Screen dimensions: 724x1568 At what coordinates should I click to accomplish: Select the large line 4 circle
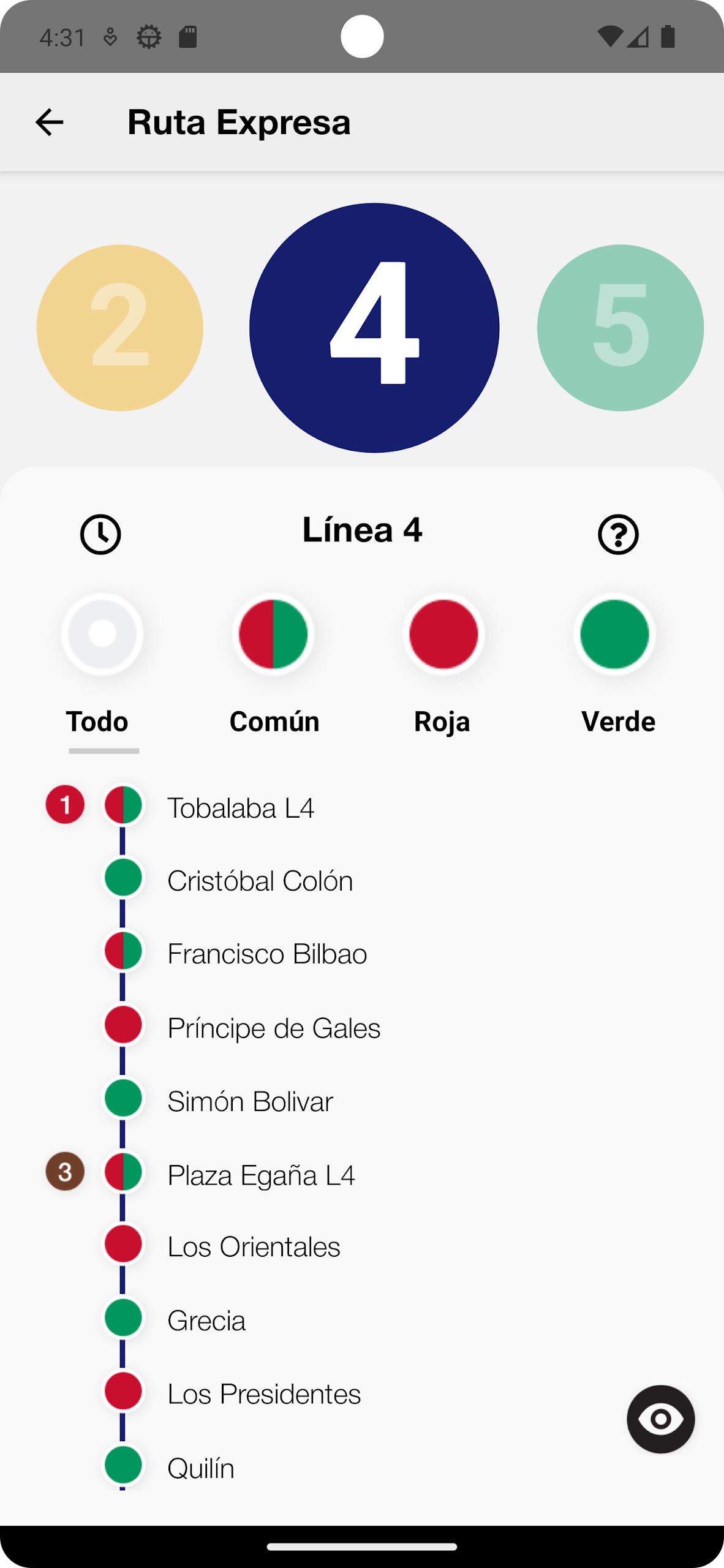tap(374, 328)
